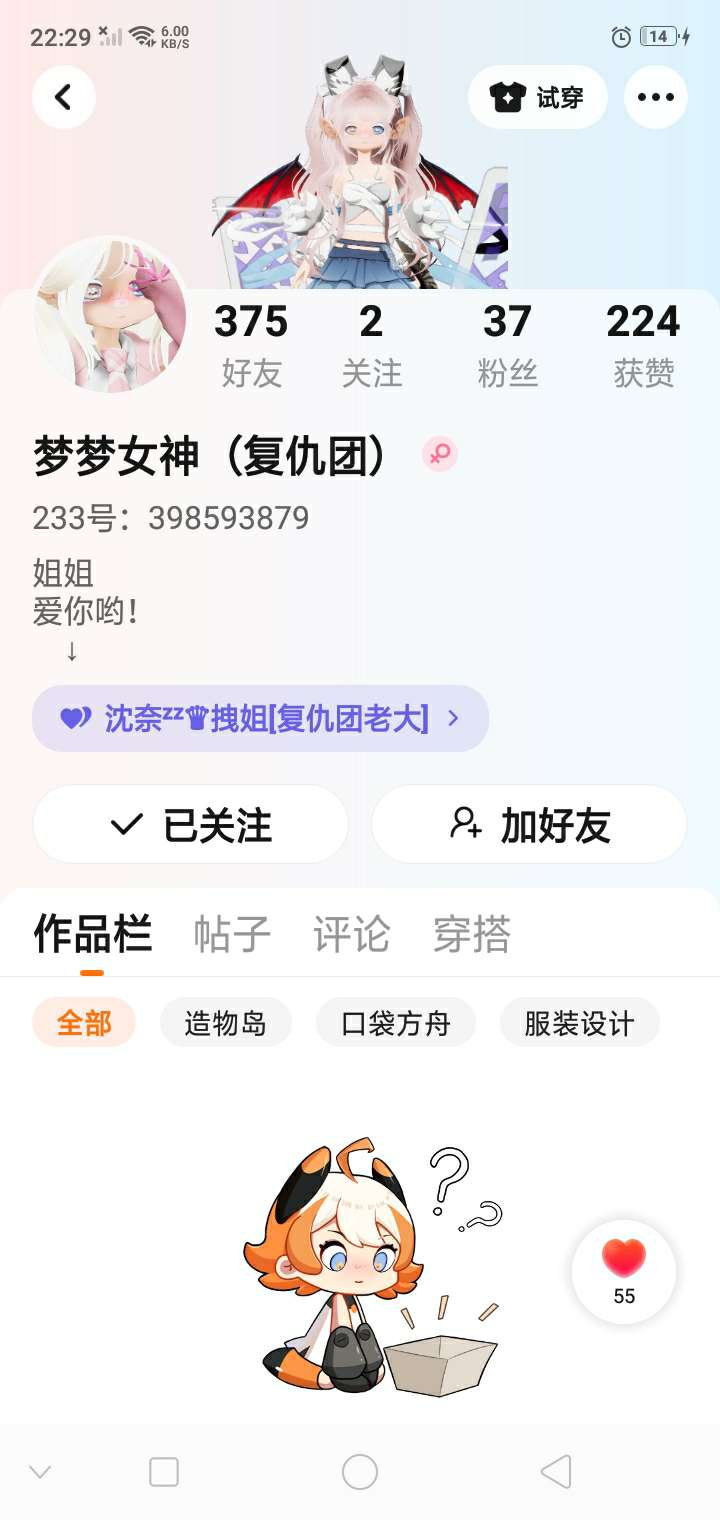
Task: Tap the system home circle button
Action: pyautogui.click(x=360, y=1472)
